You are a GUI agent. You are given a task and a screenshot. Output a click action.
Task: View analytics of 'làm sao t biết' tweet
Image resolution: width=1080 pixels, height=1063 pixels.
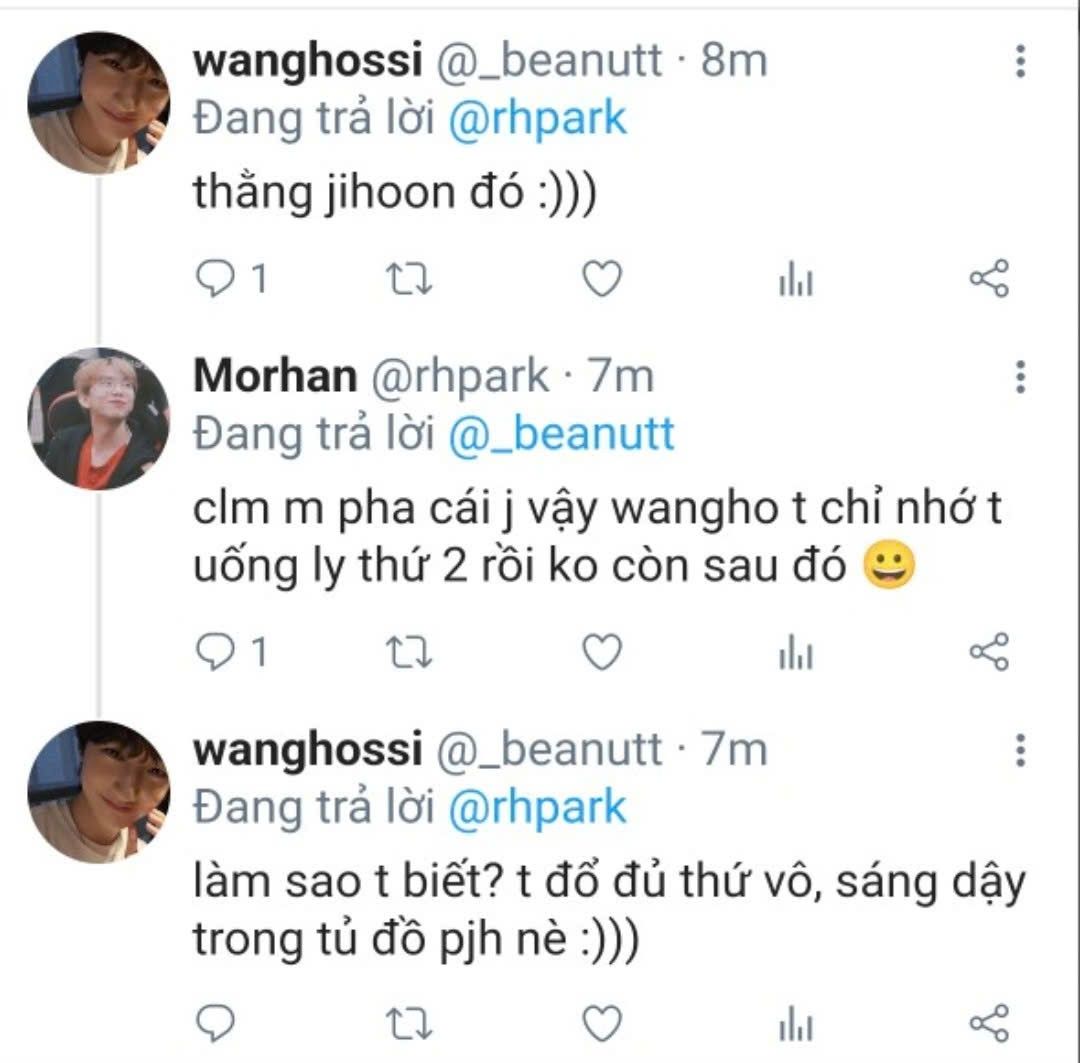pyautogui.click(x=796, y=1024)
